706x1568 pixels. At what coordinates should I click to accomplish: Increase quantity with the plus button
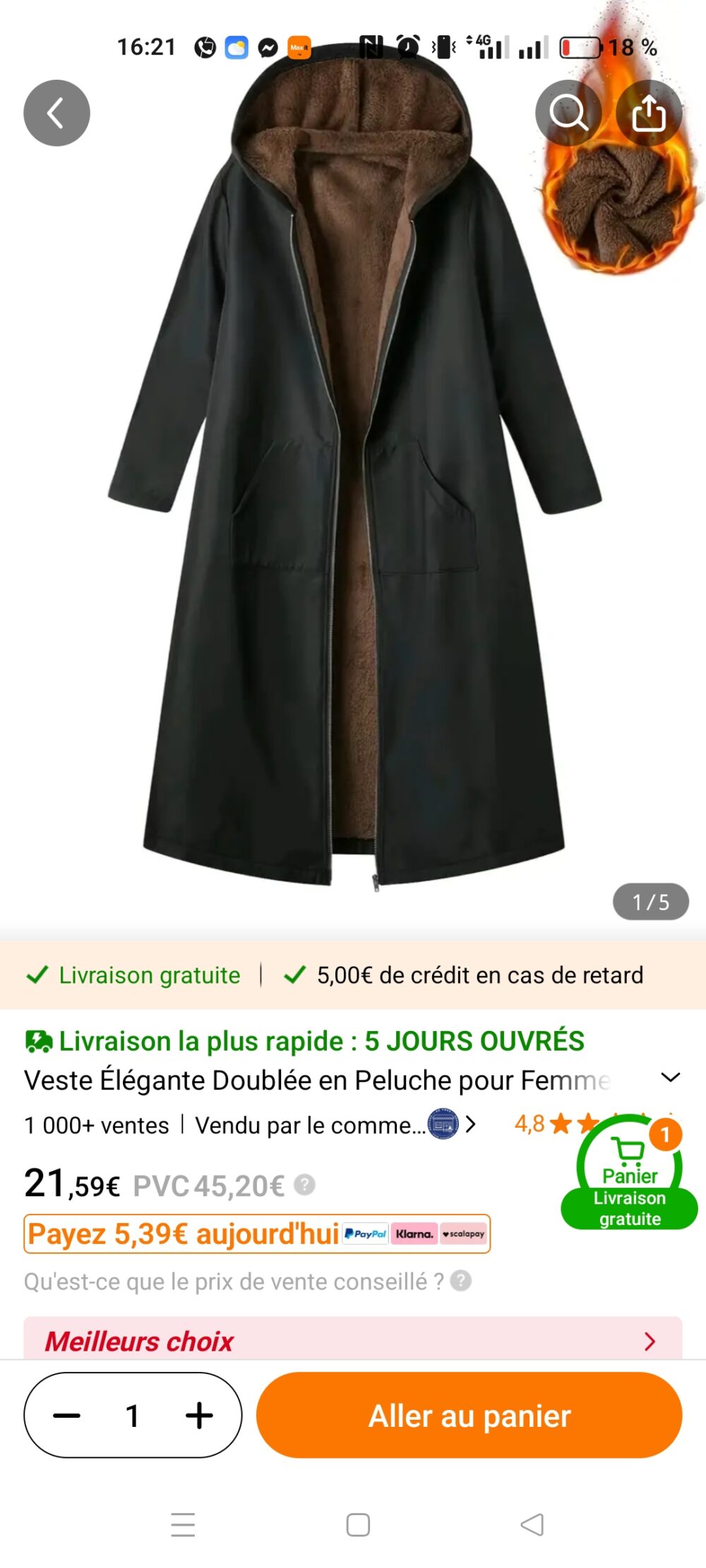tap(199, 1415)
